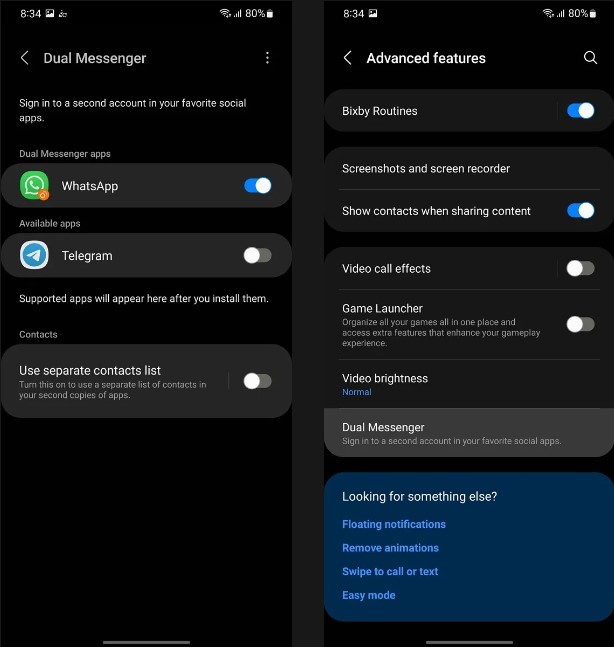The height and width of the screenshot is (647, 614).
Task: Enable Dual Messenger for Telegram
Action: (x=257, y=255)
